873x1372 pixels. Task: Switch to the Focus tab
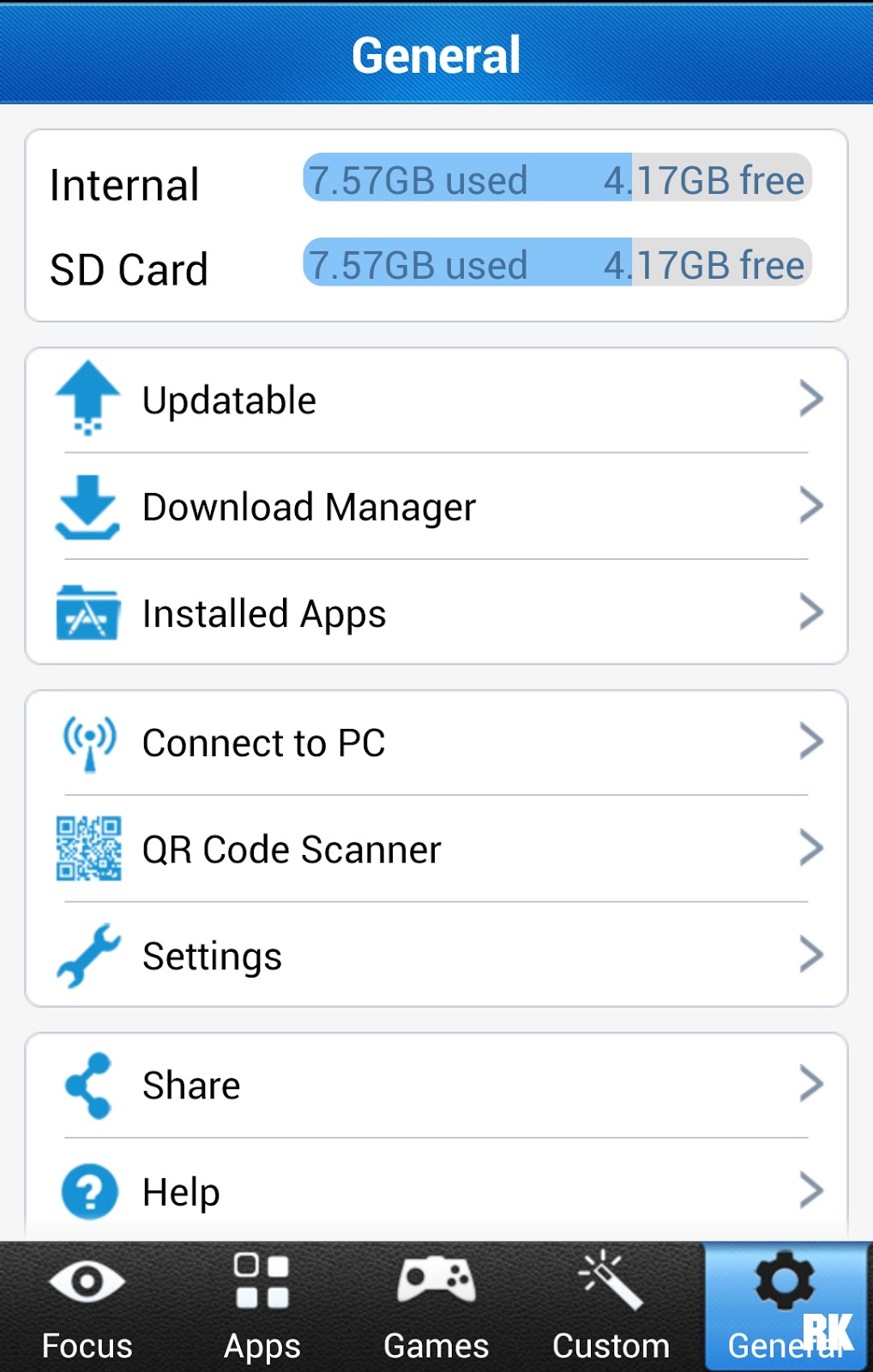point(87,1307)
